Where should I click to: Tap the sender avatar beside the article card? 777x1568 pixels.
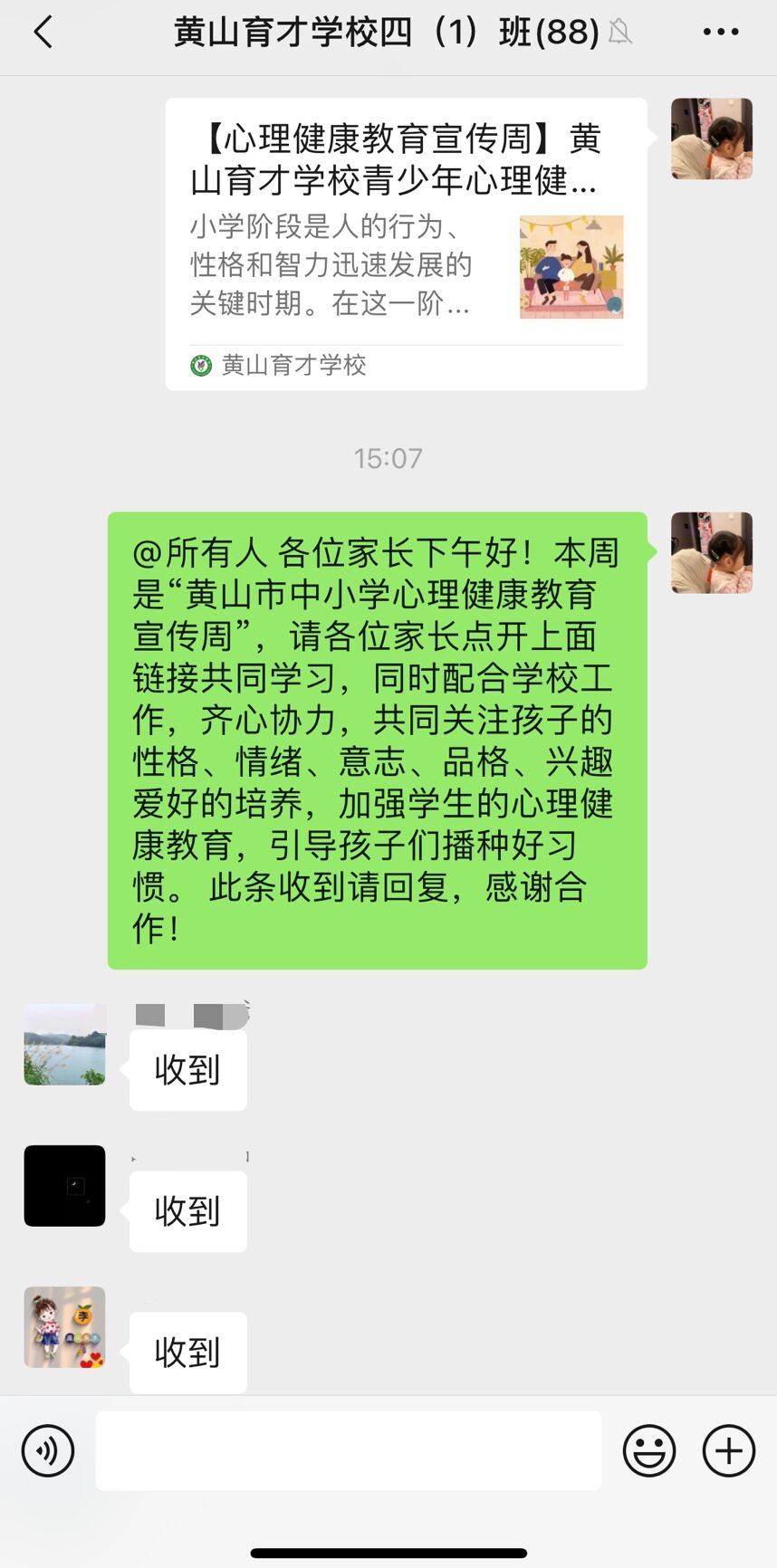point(711,139)
